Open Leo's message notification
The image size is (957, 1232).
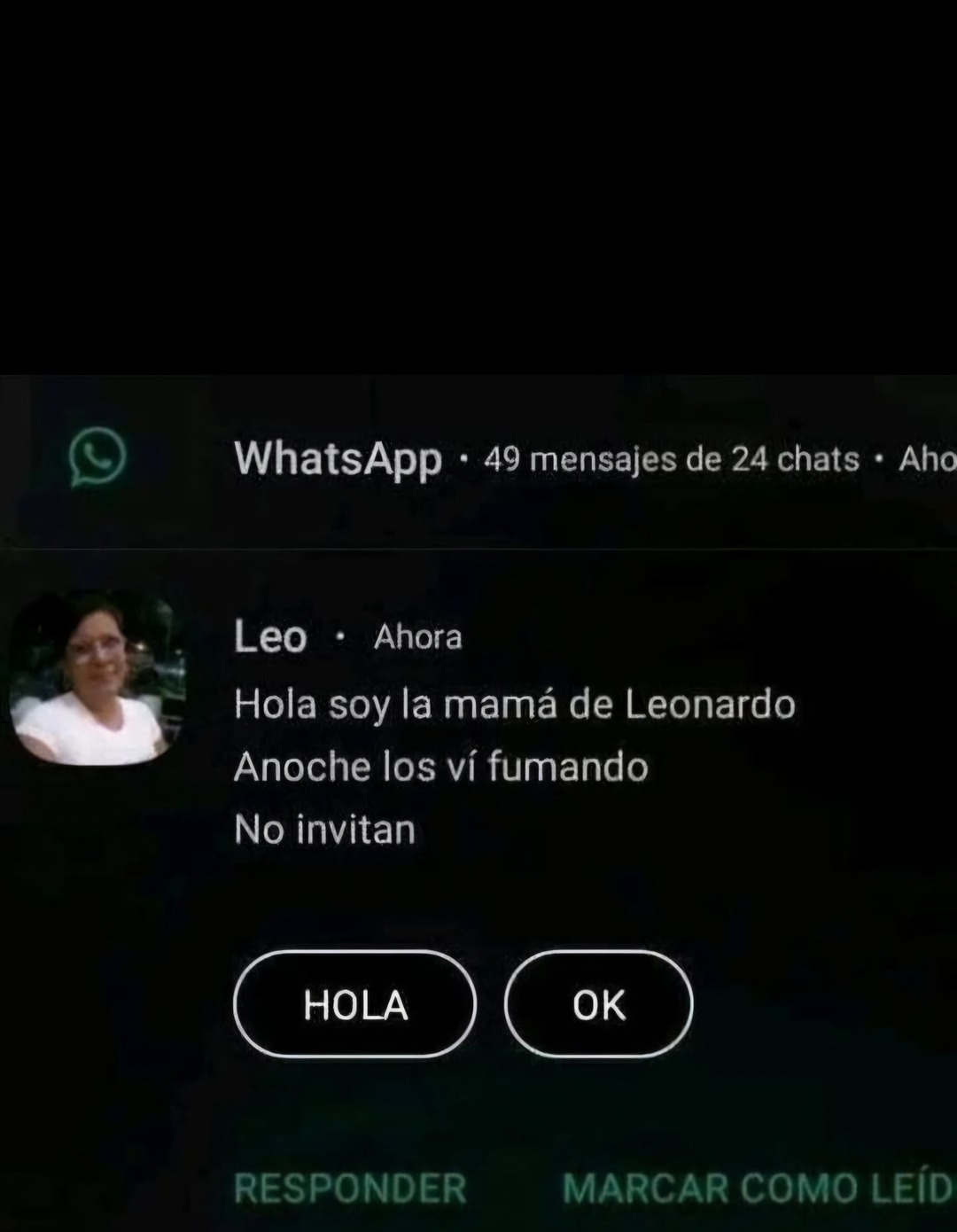coord(514,736)
